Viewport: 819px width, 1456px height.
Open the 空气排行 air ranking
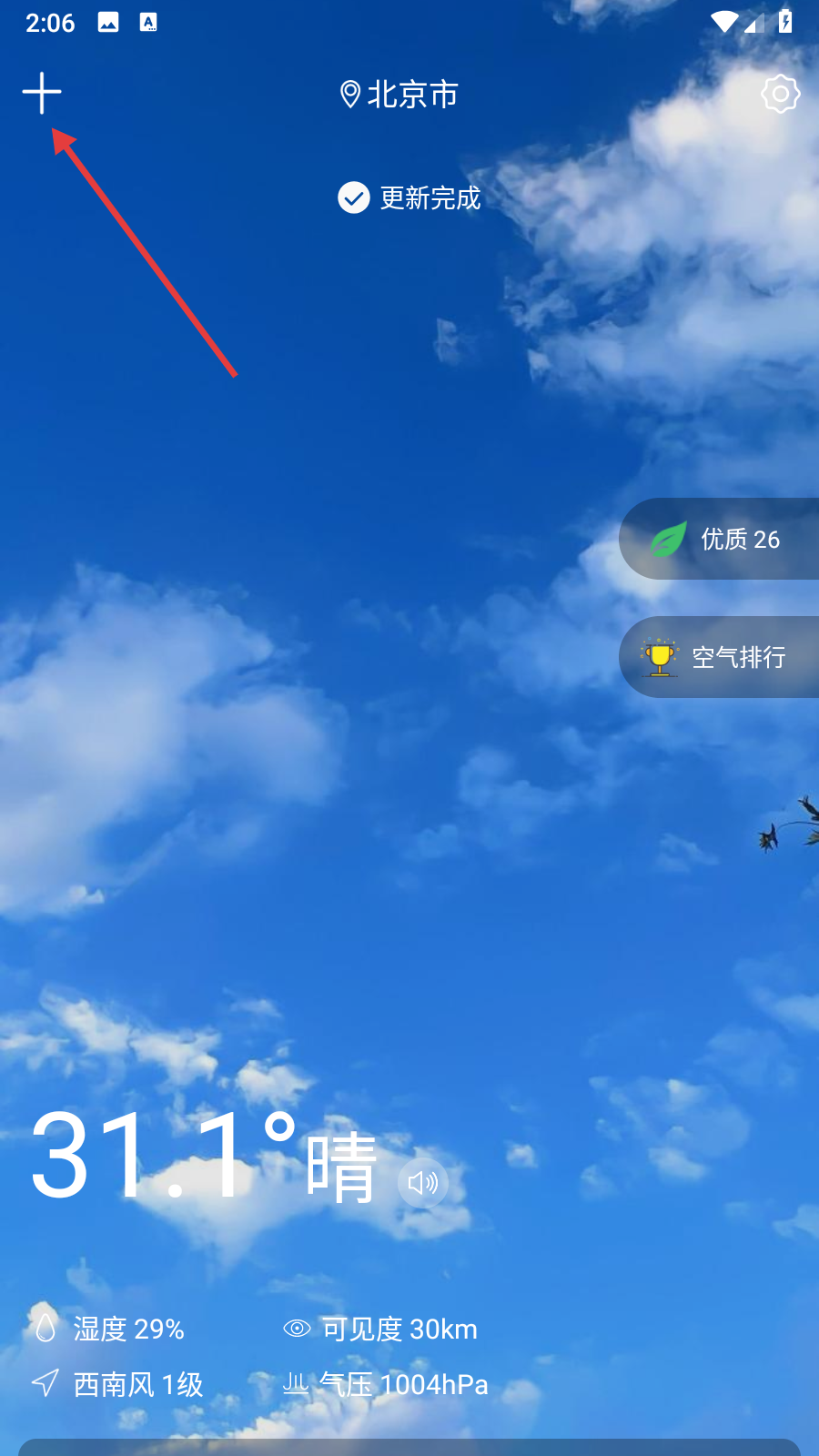(x=721, y=657)
